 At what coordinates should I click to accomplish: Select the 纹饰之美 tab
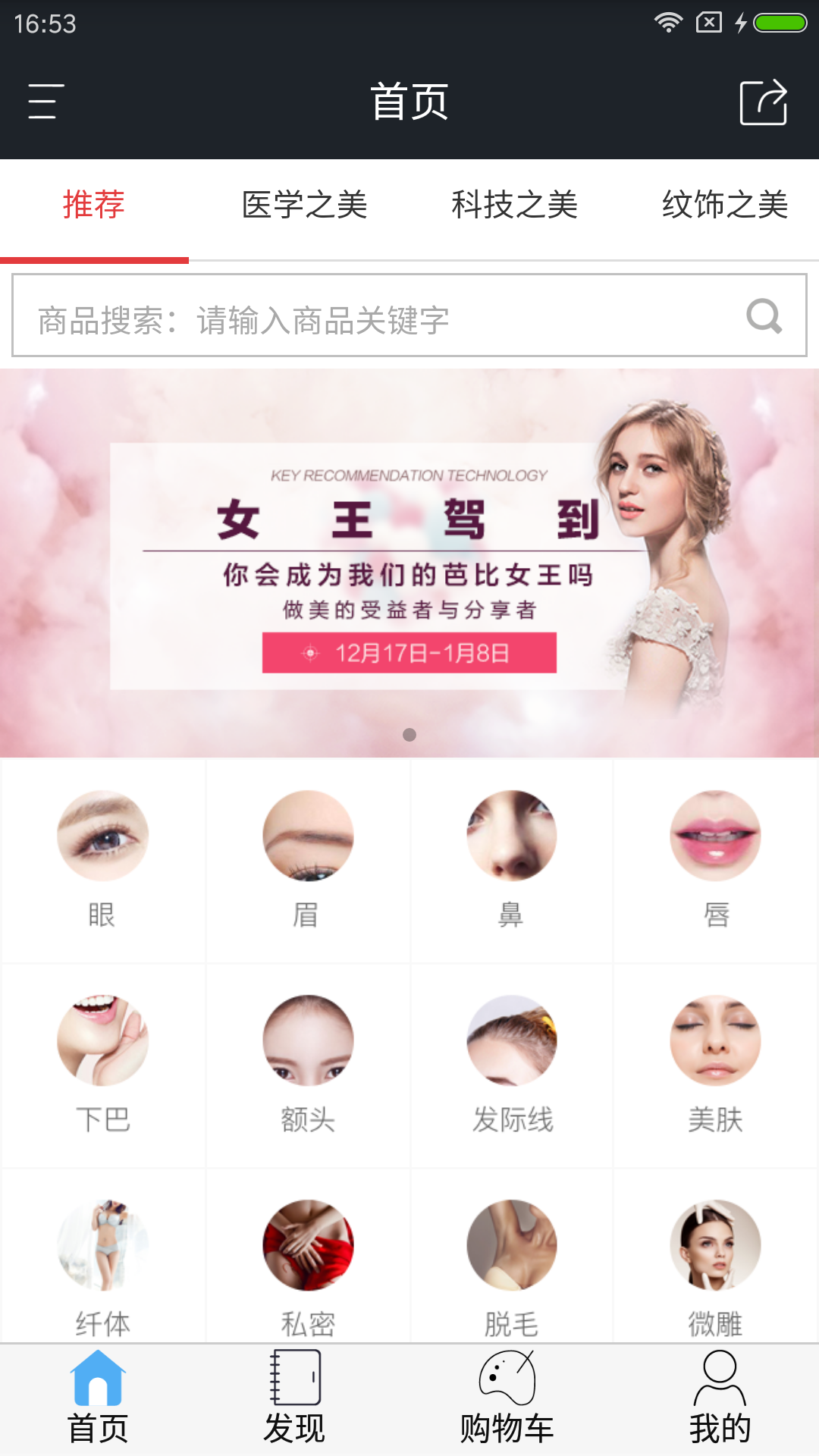click(725, 206)
